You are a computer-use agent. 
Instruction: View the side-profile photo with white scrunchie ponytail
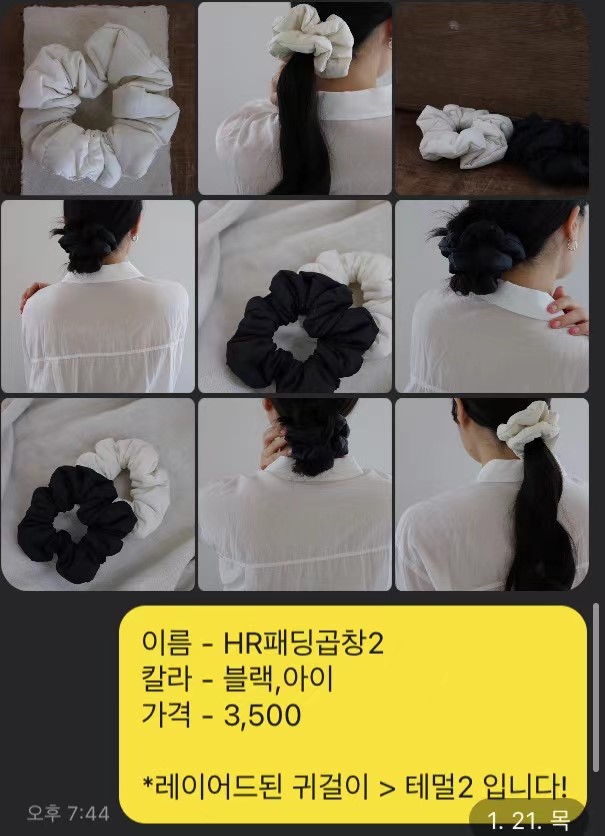[x=294, y=98]
